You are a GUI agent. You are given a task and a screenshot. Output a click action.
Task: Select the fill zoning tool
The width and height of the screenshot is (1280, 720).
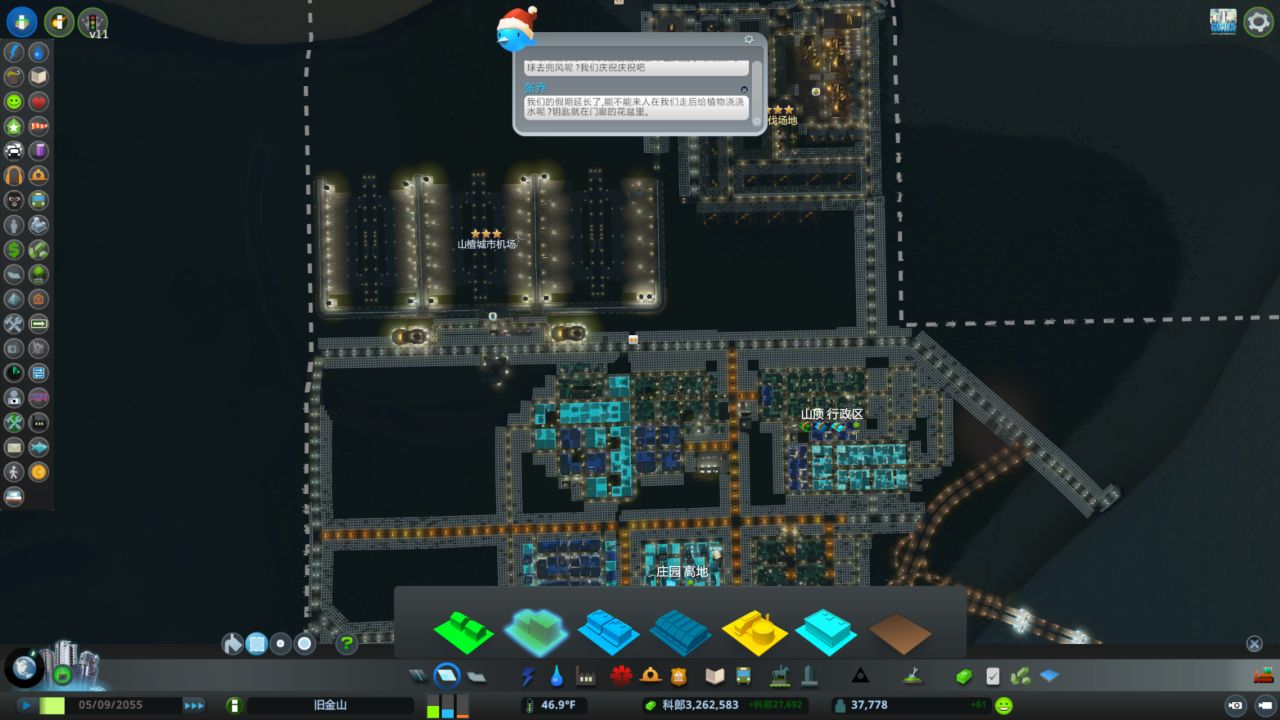click(x=233, y=644)
